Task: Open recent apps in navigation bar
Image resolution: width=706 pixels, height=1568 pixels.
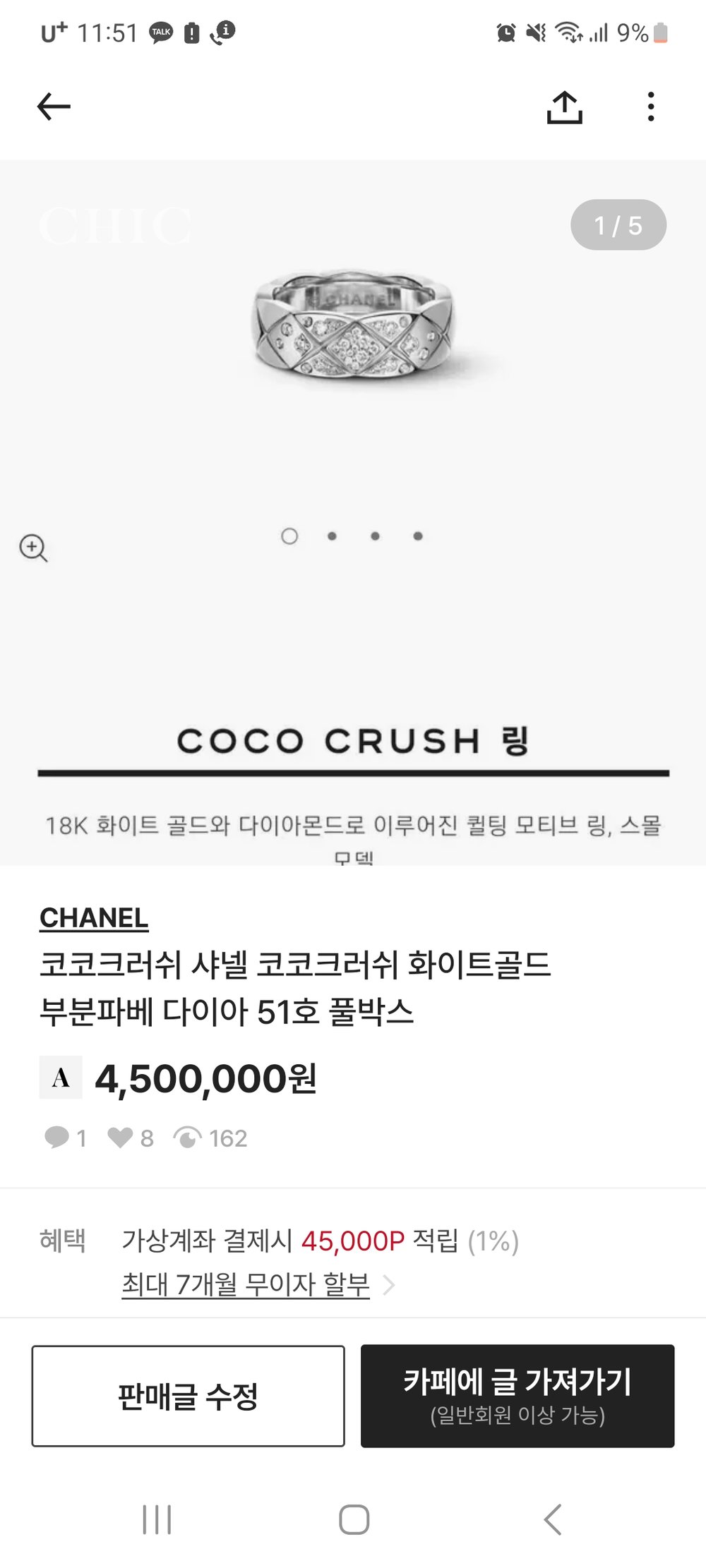Action: pos(157,1519)
